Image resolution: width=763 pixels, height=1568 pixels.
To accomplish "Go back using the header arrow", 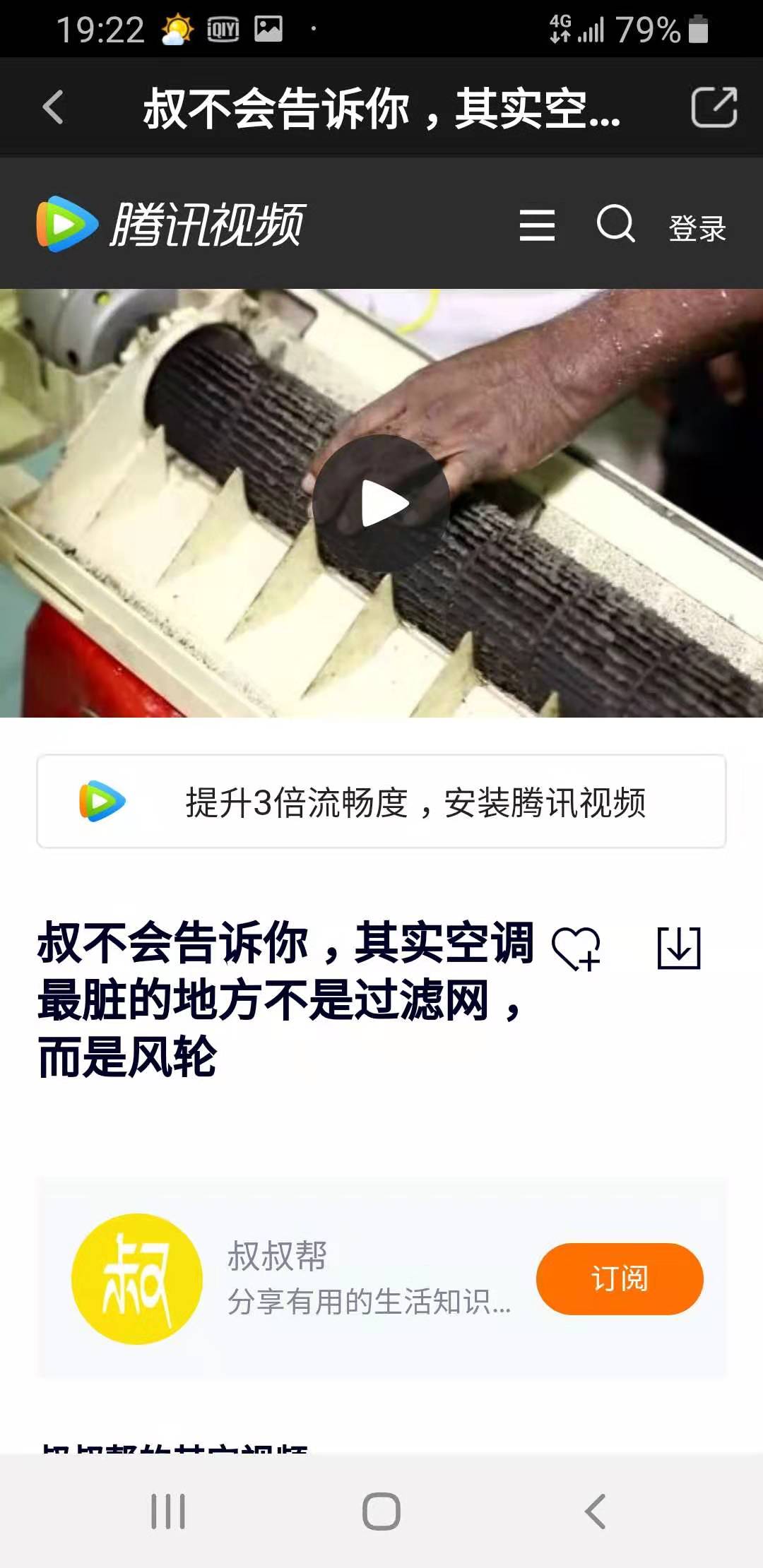I will click(54, 107).
